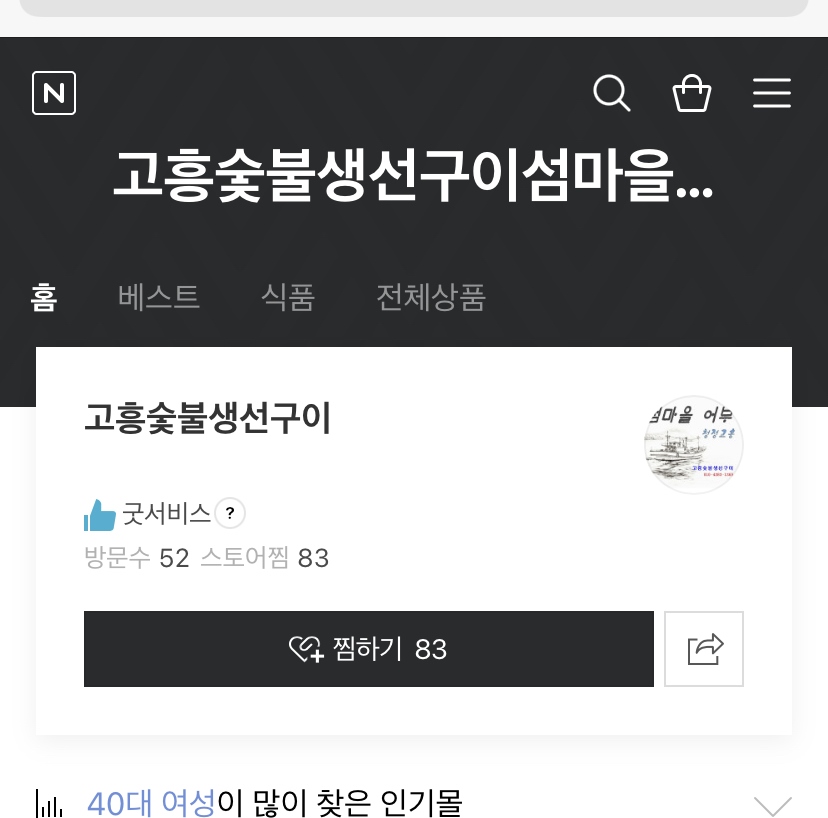828x818 pixels.
Task: Tap the 굿서비스 question mark info
Action: [x=230, y=514]
